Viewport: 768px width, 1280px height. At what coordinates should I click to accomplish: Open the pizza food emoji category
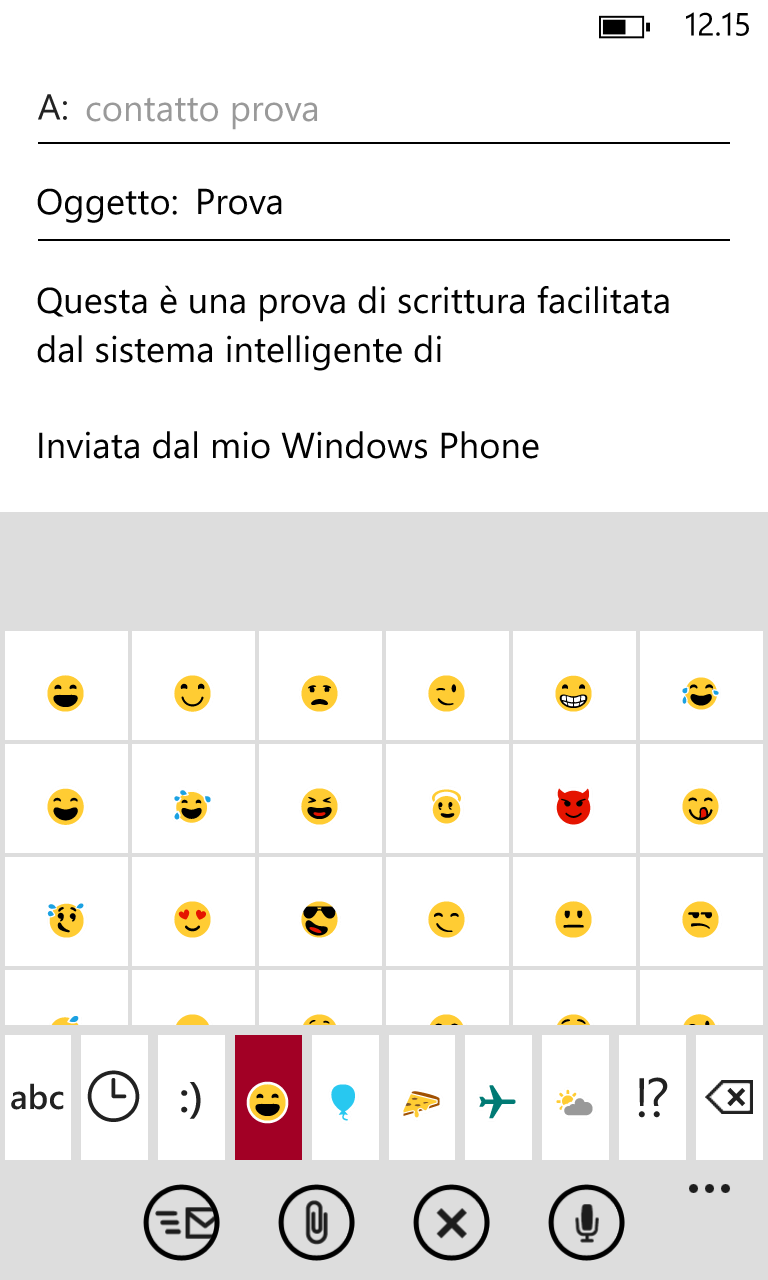(x=421, y=1098)
